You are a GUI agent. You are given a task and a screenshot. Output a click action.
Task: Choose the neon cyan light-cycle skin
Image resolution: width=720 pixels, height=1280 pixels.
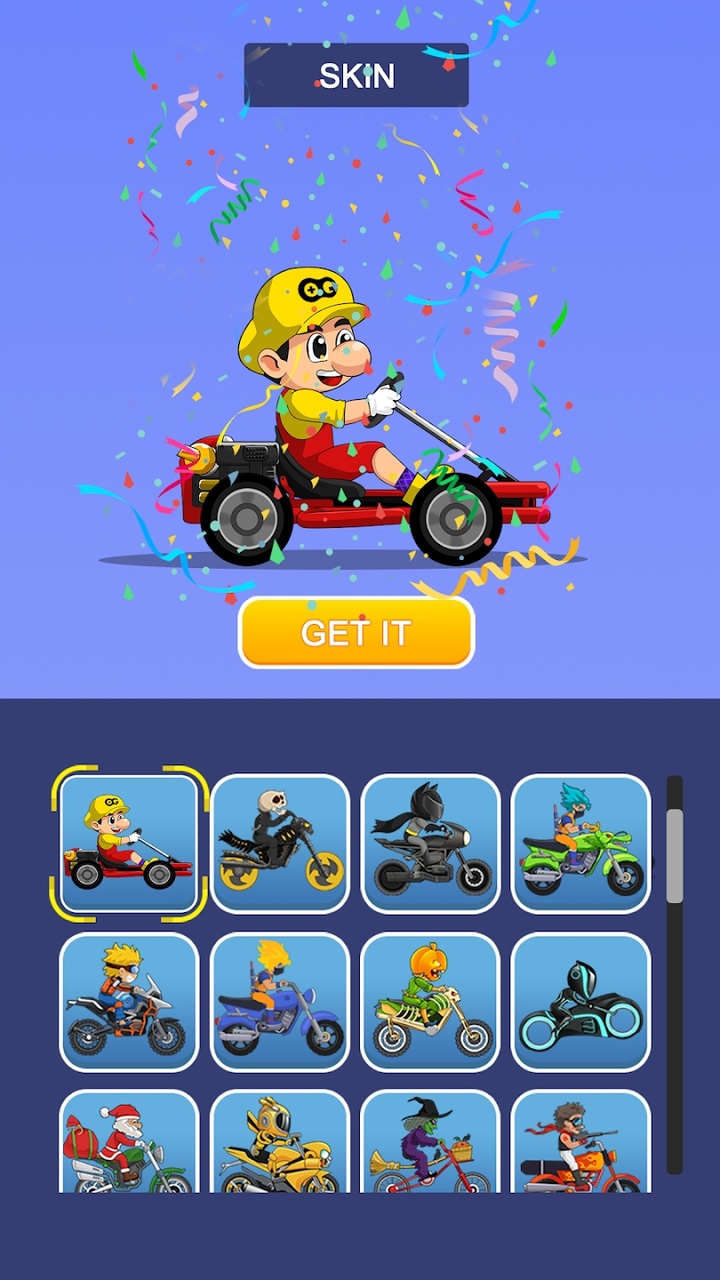coord(581,1001)
